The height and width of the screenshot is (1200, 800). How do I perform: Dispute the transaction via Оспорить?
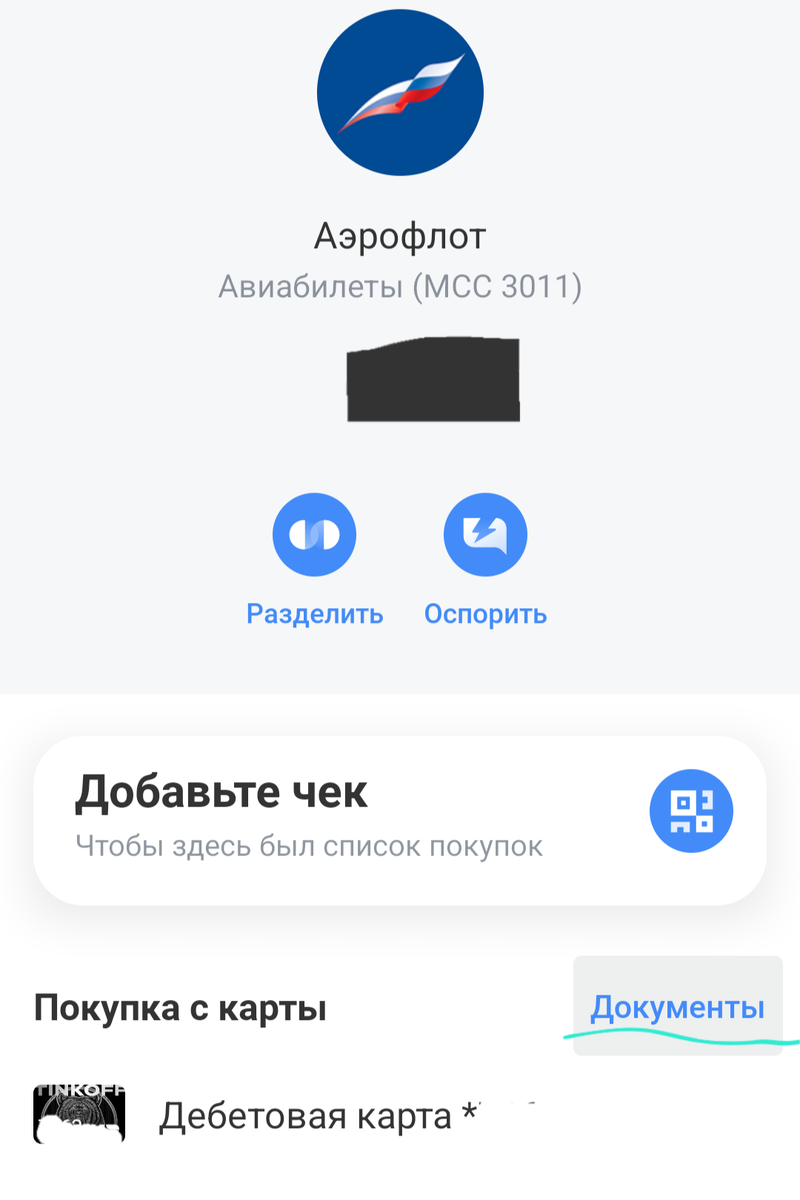485,535
